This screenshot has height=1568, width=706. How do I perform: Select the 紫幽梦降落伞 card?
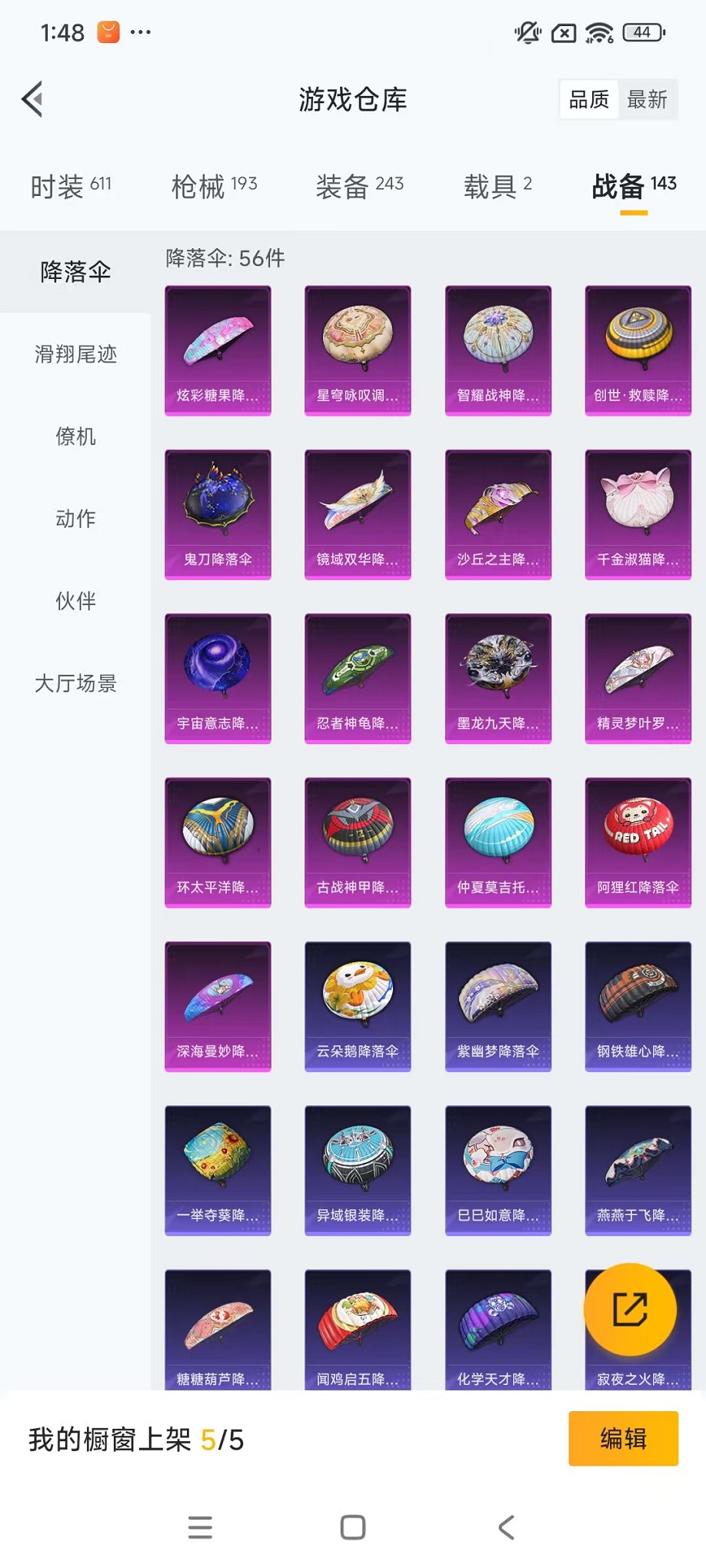click(498, 1006)
